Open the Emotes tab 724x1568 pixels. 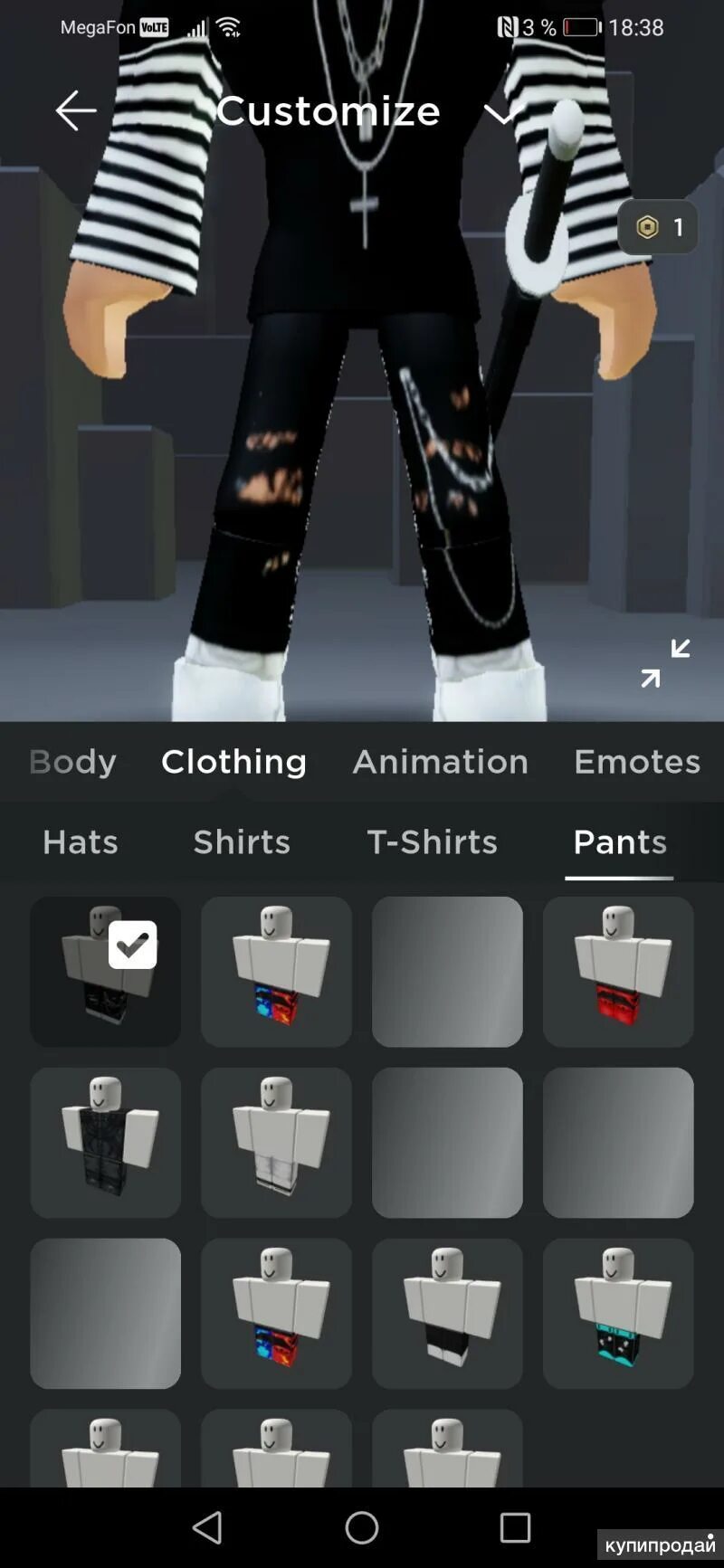637,762
